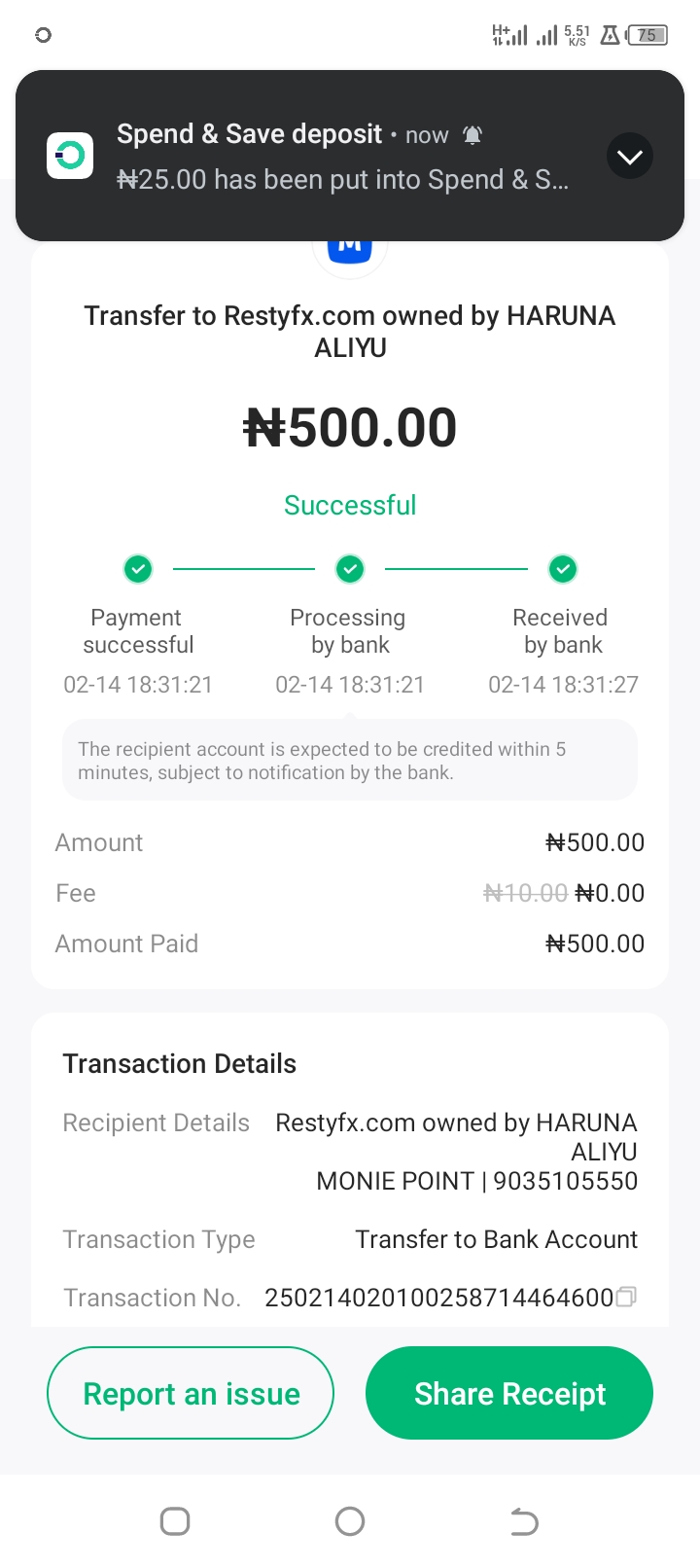Go back using the system back button
Image resolution: width=700 pixels, height=1568 pixels.
(524, 1521)
